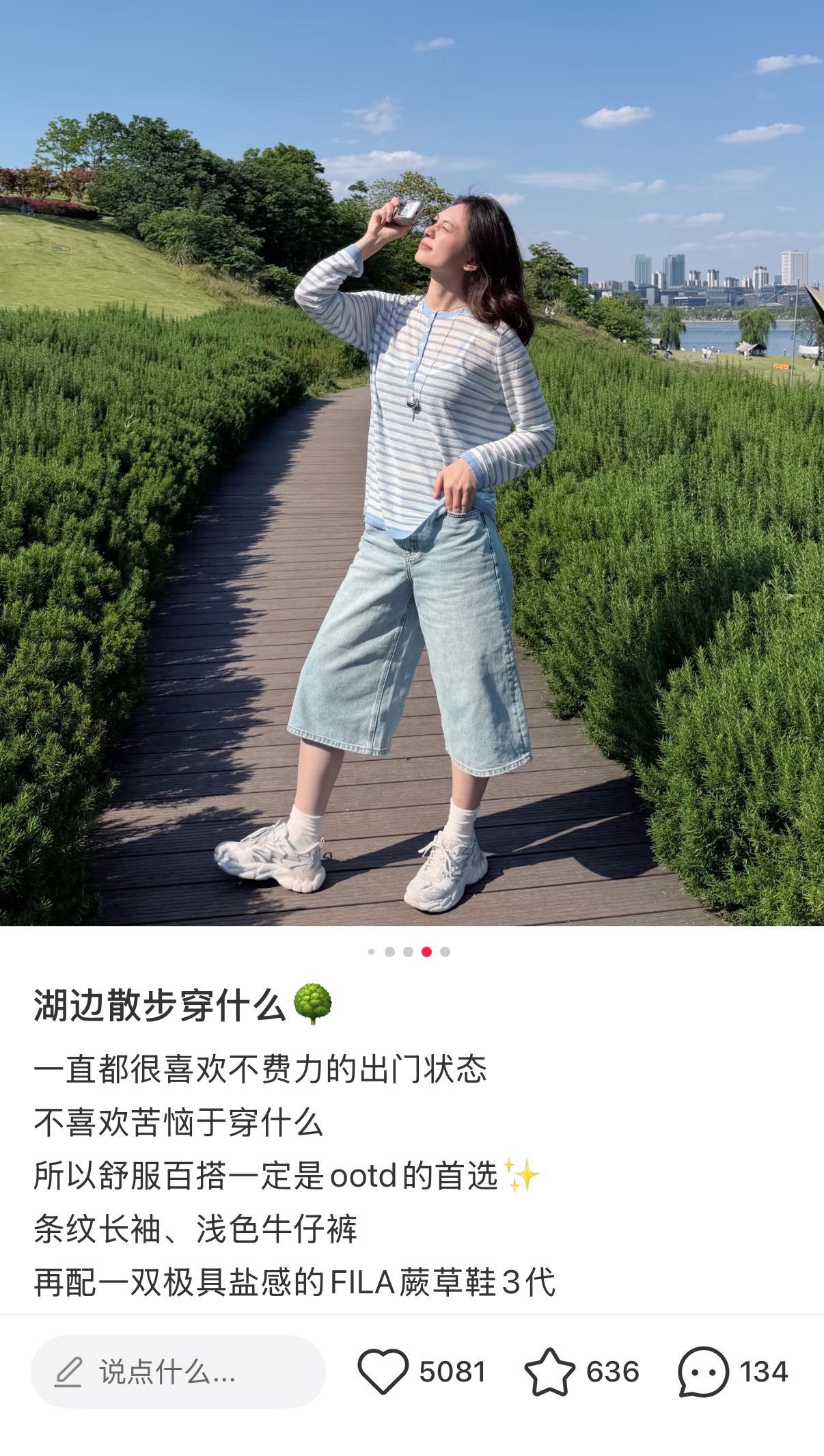Open the comments bubble icon
This screenshot has height=1456, width=824.
(703, 1371)
